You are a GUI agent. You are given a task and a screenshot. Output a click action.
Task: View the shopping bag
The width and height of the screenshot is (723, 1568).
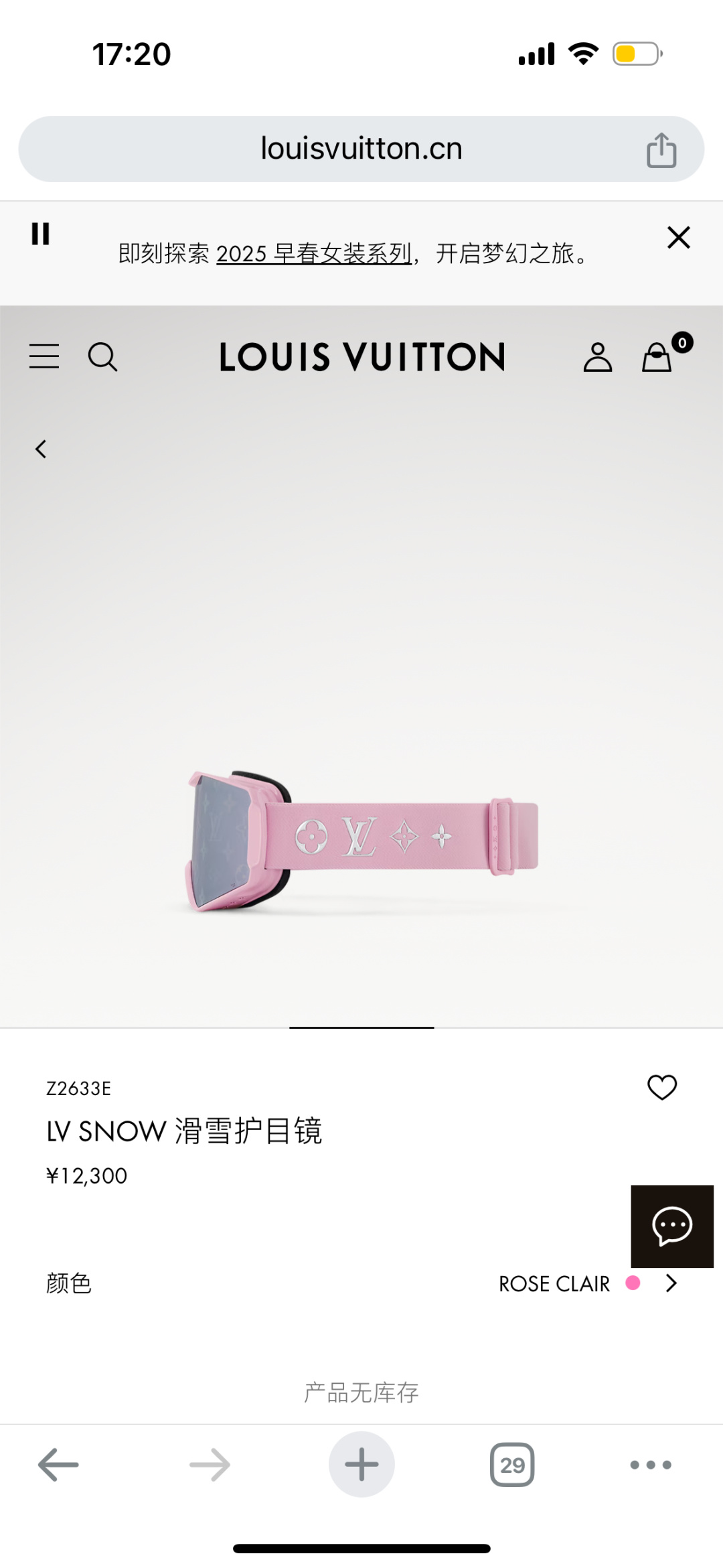tap(657, 356)
